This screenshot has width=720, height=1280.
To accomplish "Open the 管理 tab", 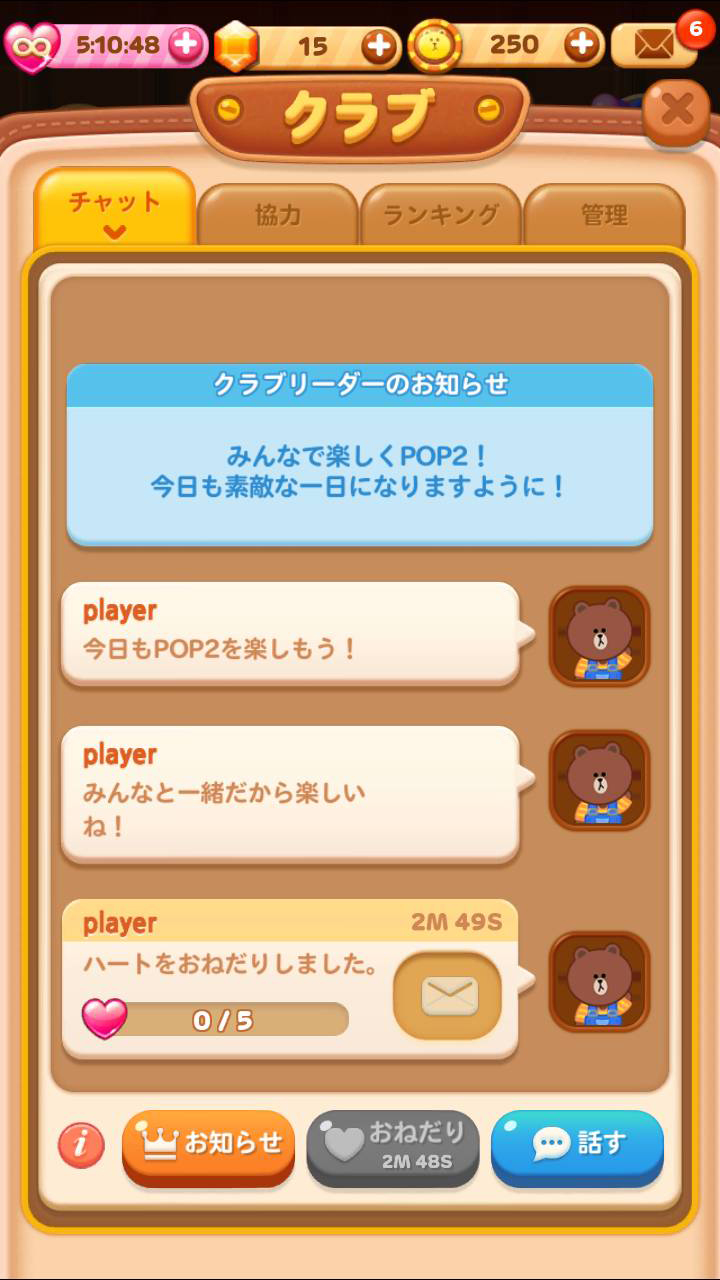I will 604,214.
